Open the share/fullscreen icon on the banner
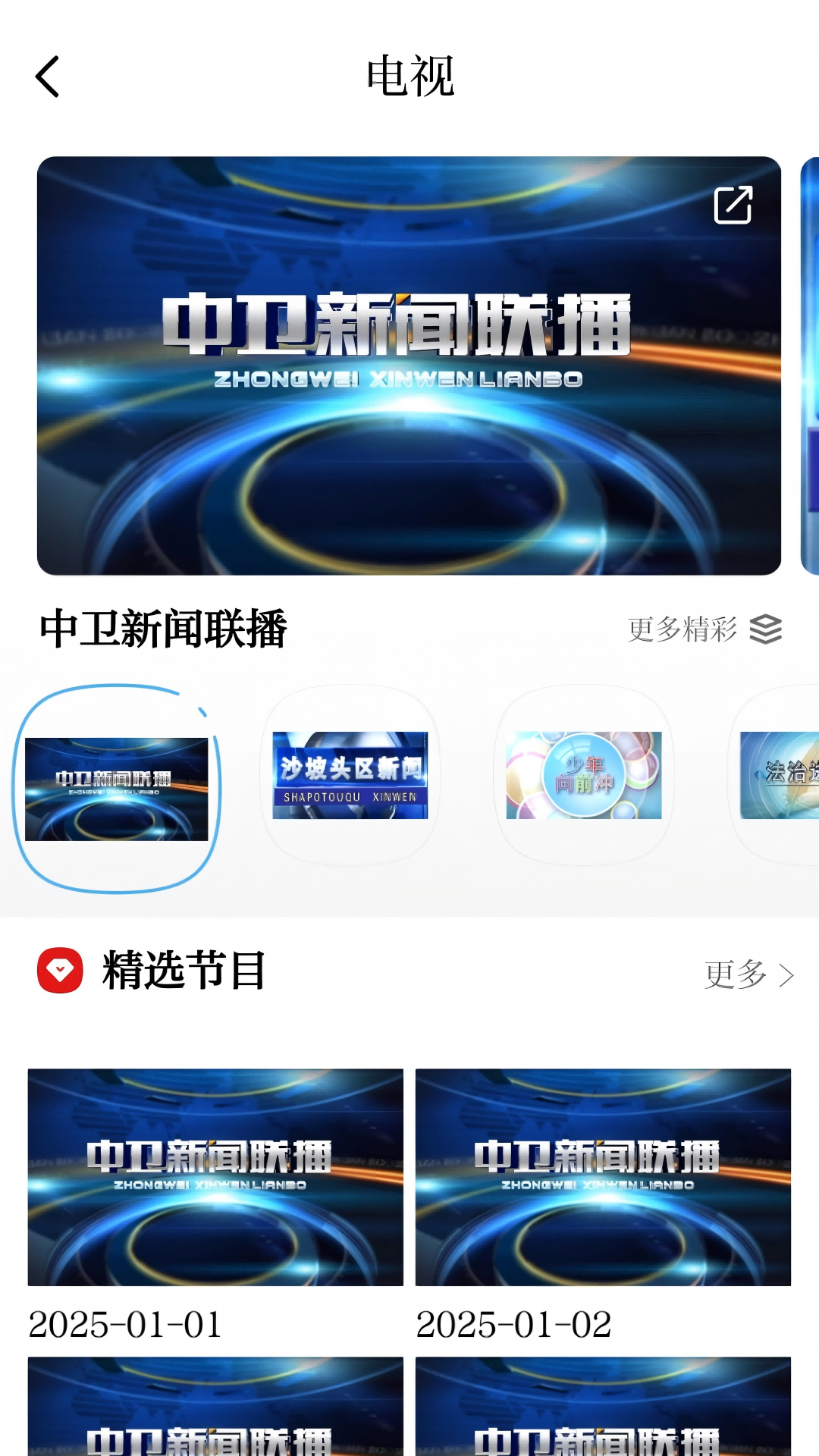The width and height of the screenshot is (819, 1456). [x=734, y=204]
